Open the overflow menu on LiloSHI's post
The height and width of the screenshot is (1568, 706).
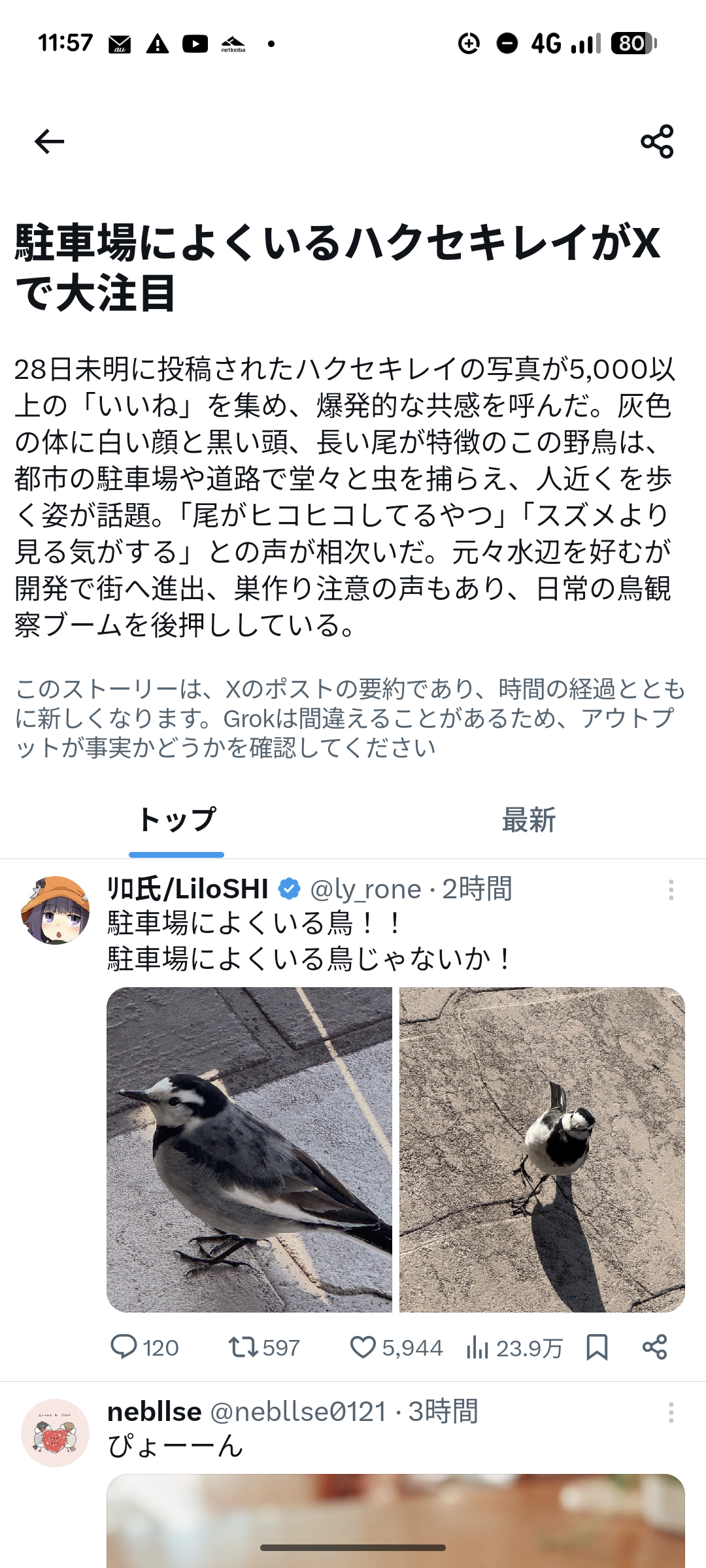(671, 890)
